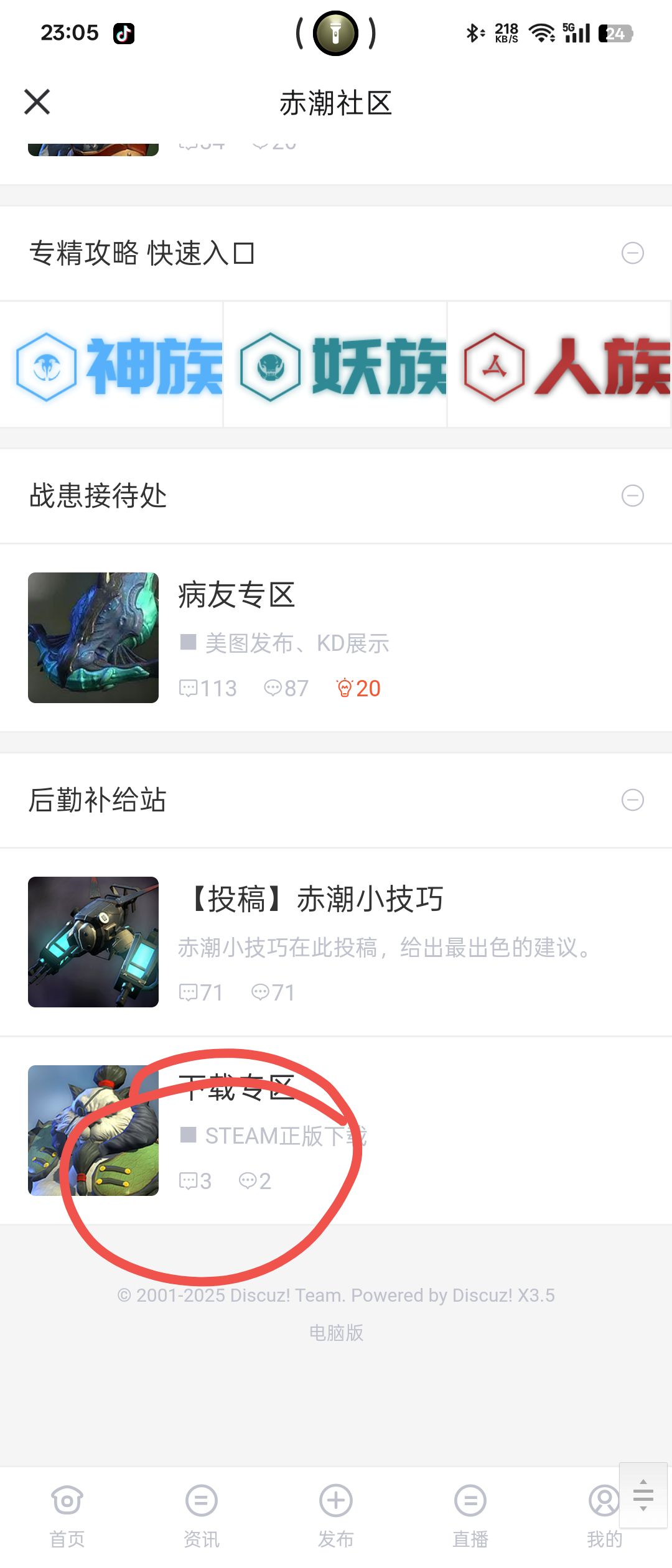Open the 妖族 guide banner

pyautogui.click(x=336, y=366)
